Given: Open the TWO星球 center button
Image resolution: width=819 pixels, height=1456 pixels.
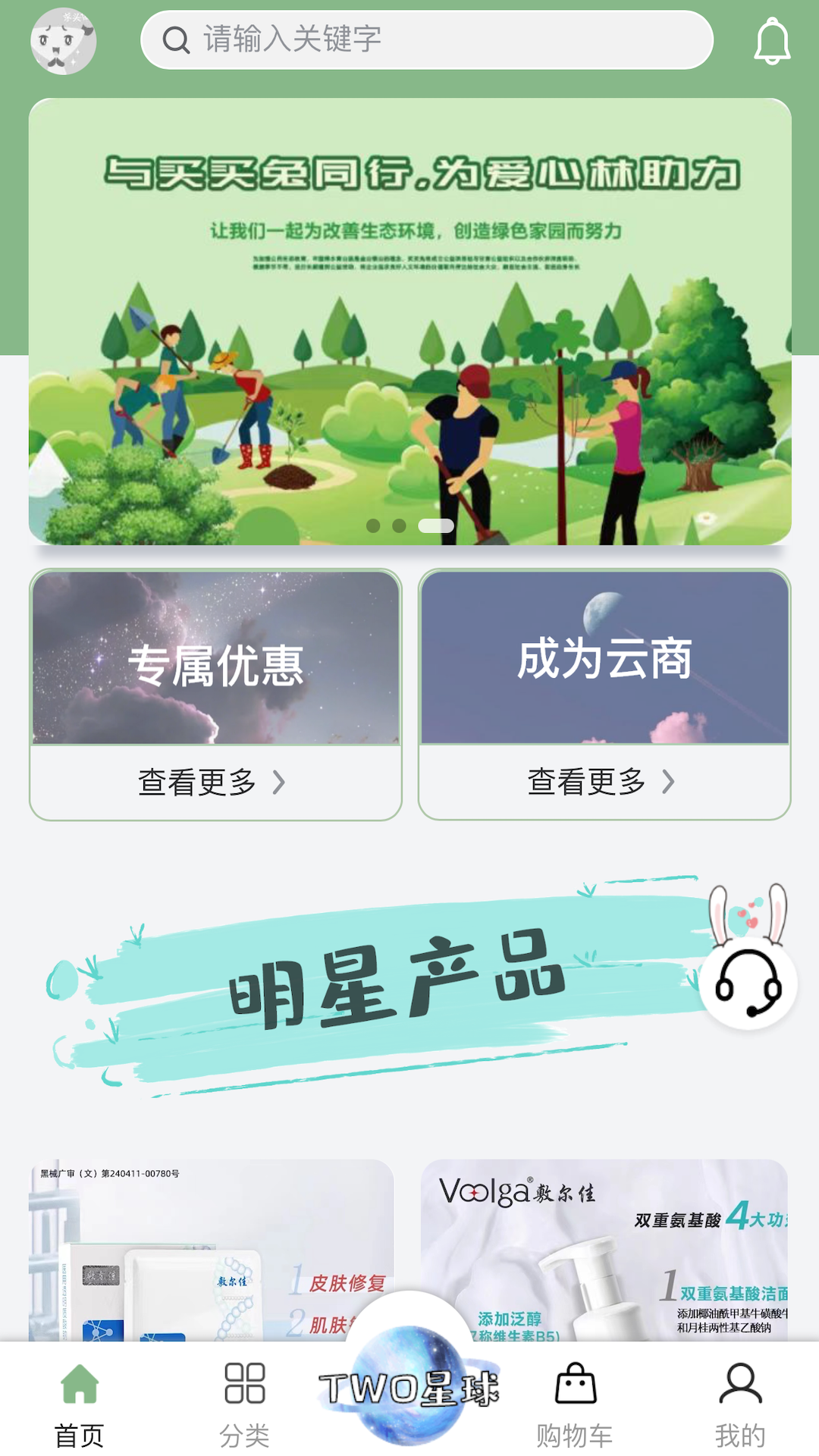Looking at the screenshot, I should [x=409, y=1389].
